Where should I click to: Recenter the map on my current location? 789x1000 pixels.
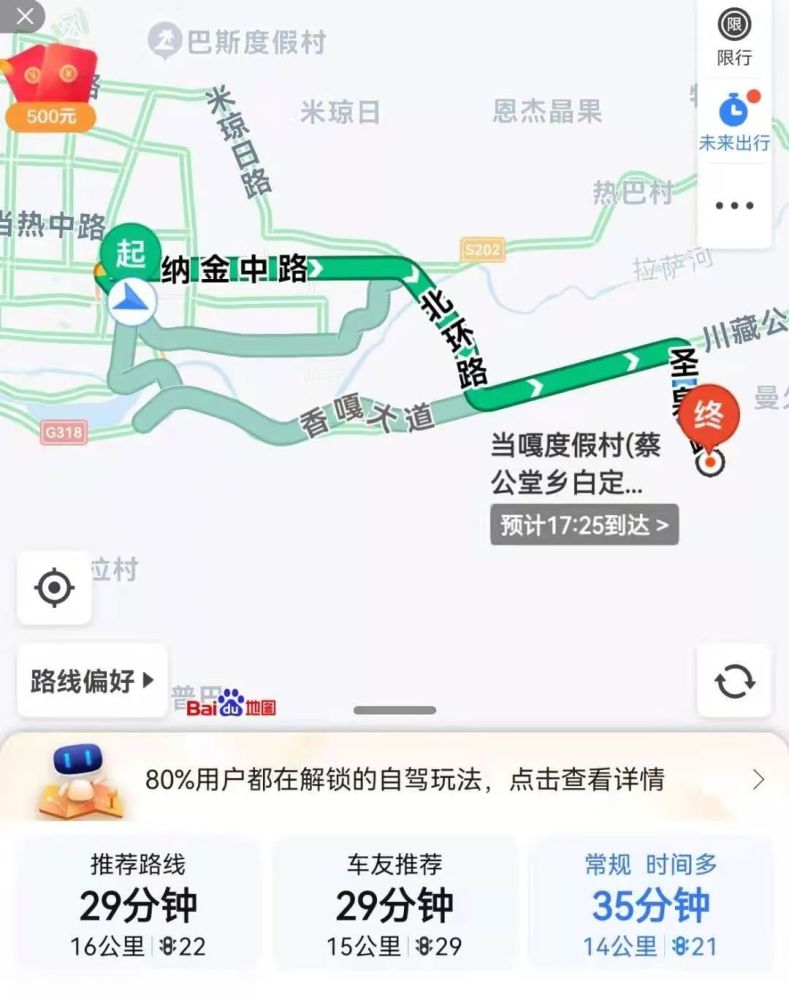coord(54,588)
